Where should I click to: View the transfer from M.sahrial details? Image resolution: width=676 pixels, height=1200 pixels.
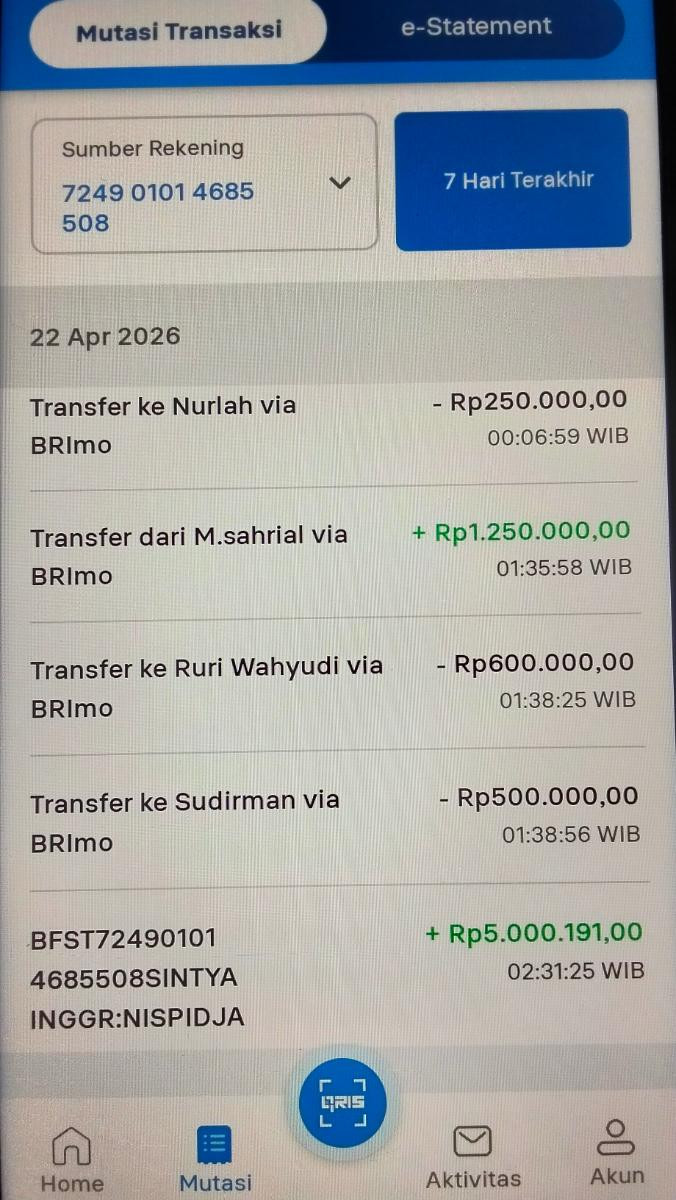pos(330,554)
